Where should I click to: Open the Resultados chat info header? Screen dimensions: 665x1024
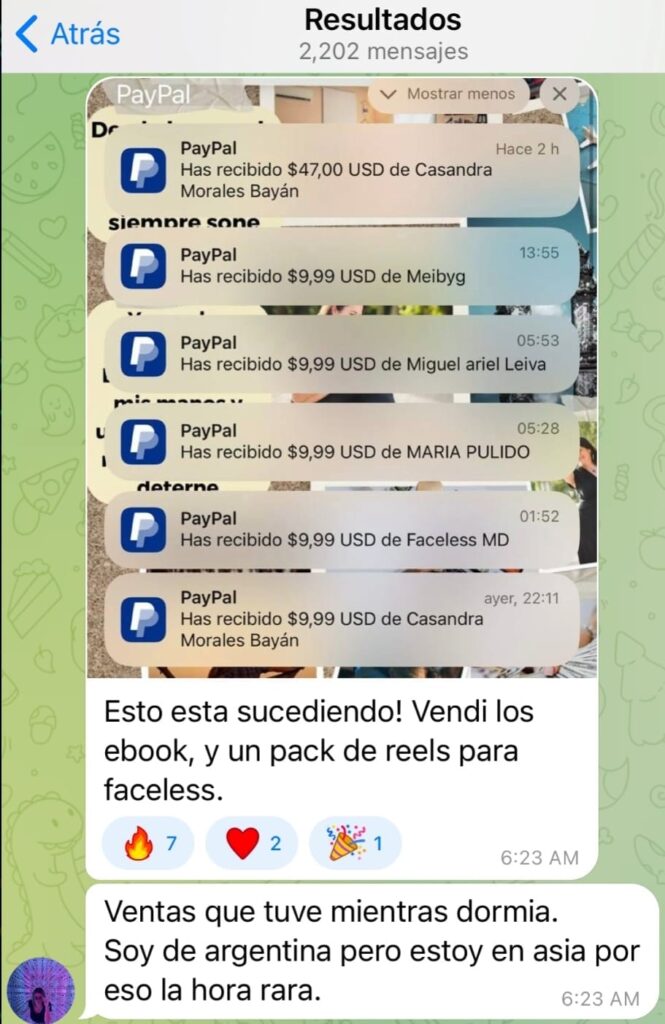pyautogui.click(x=383, y=34)
